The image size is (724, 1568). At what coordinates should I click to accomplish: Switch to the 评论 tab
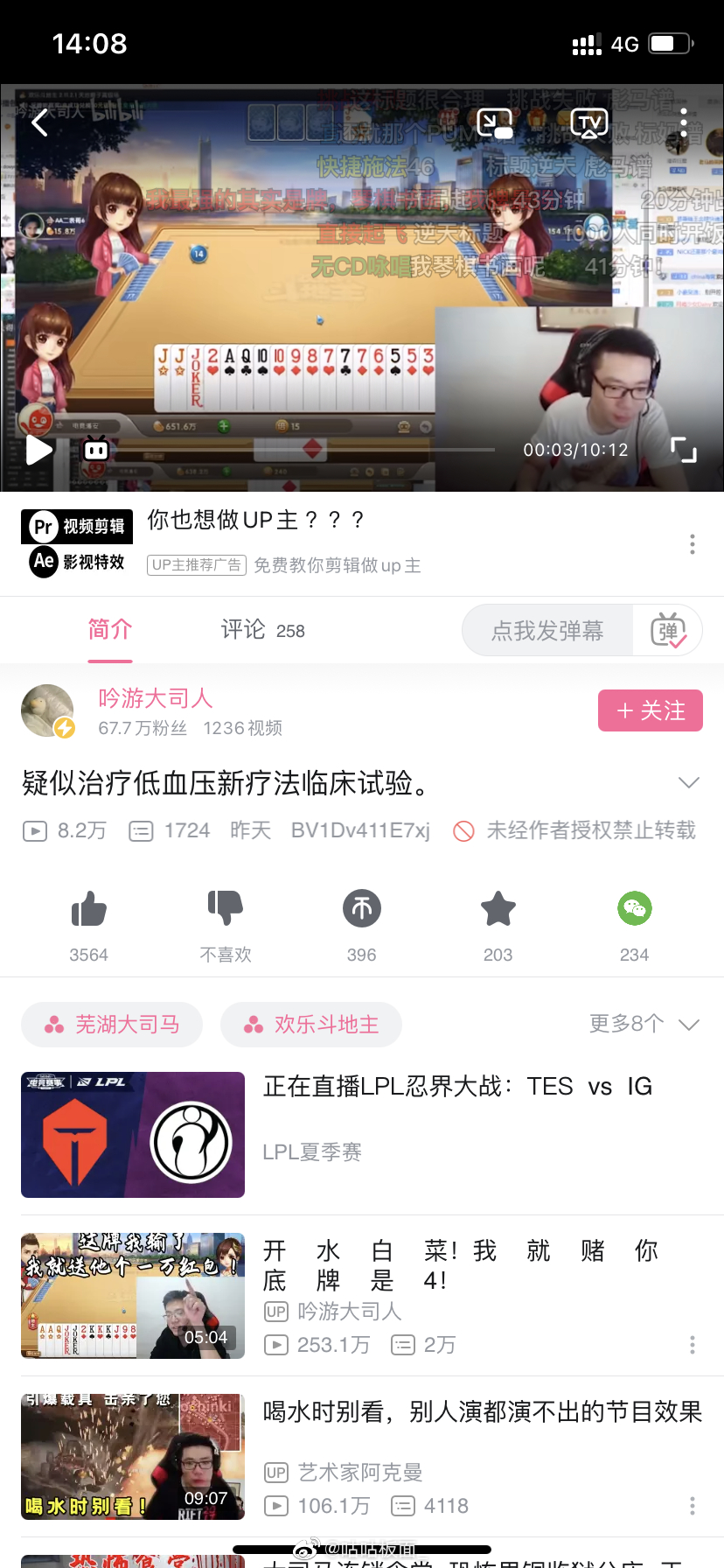[262, 630]
